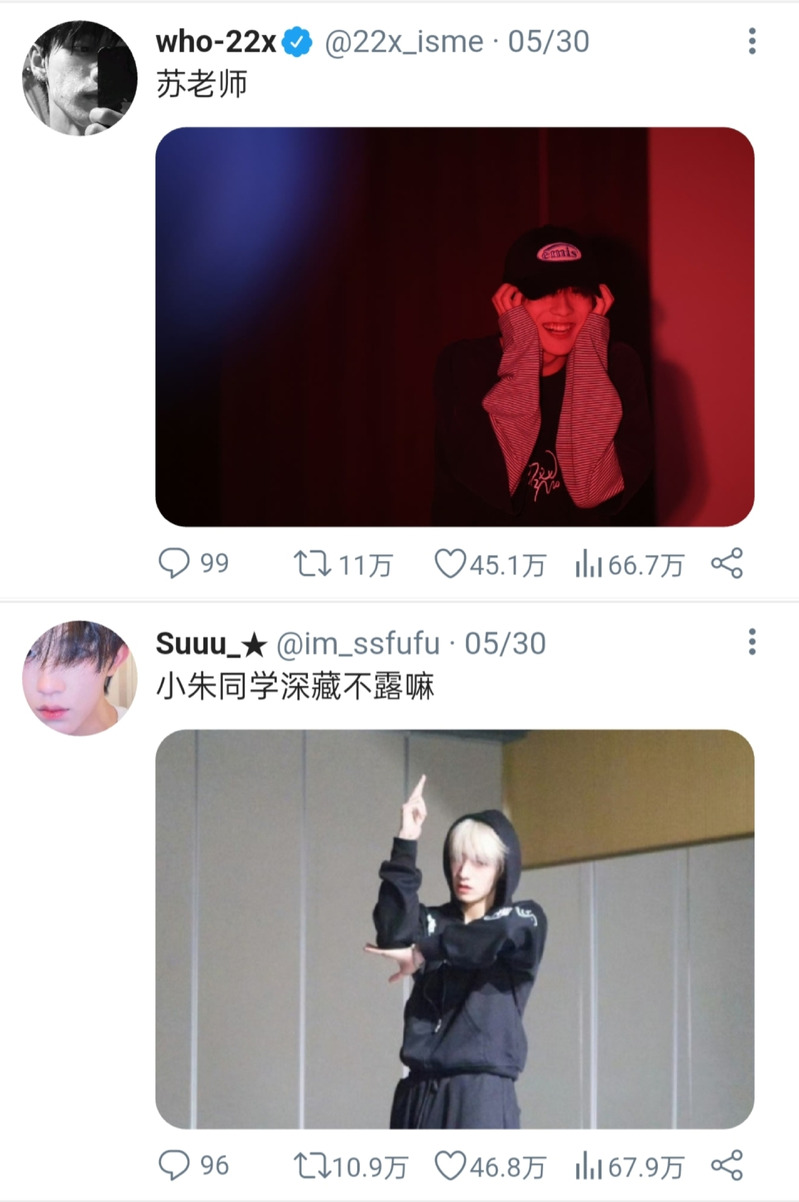This screenshot has height=1202, width=799.
Task: Open who-22x's profile picture
Action: click(79, 77)
